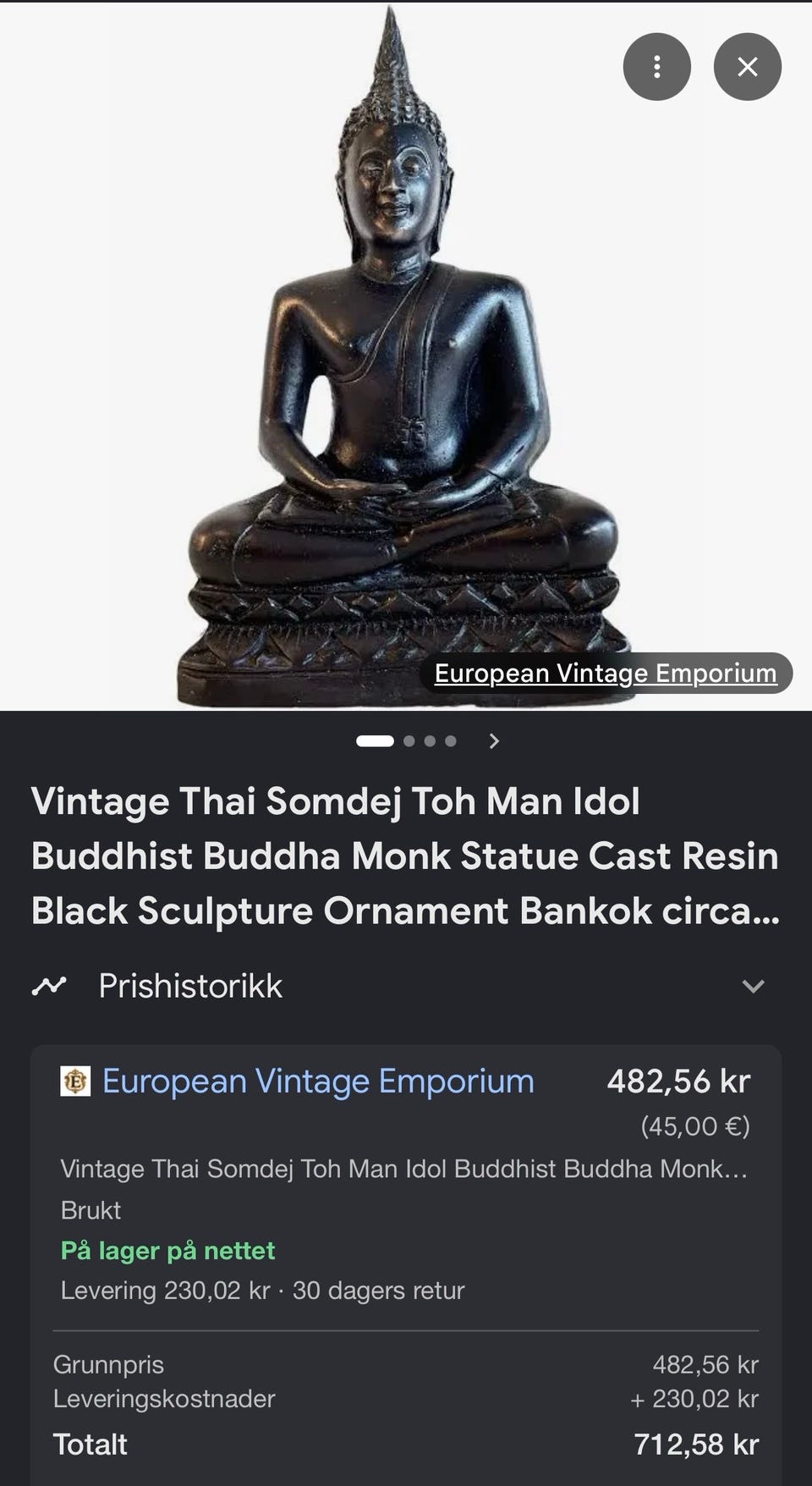Close the product detail panel
This screenshot has height=1486, width=812.
pos(747,67)
